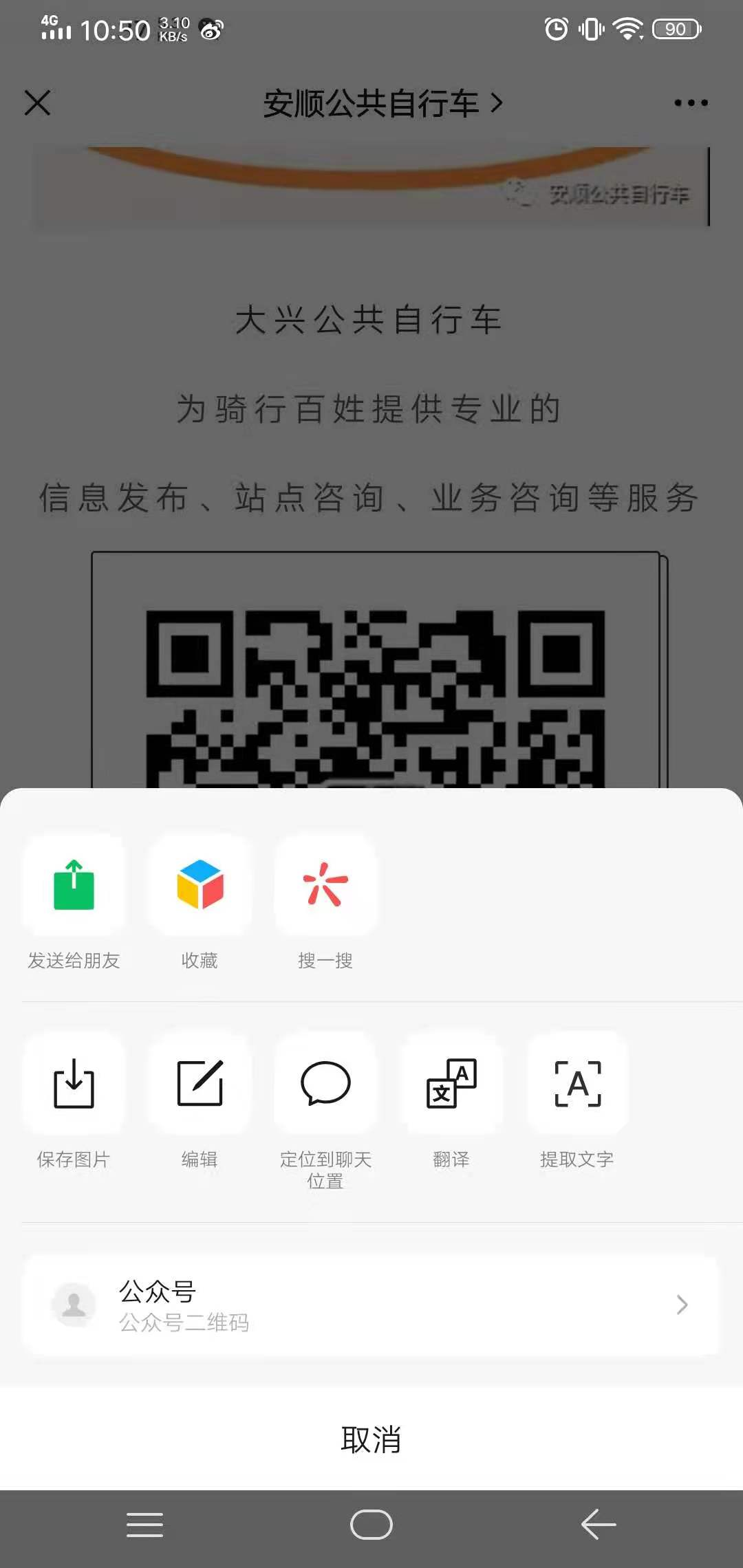Translate the image with 翻译

point(451,1084)
